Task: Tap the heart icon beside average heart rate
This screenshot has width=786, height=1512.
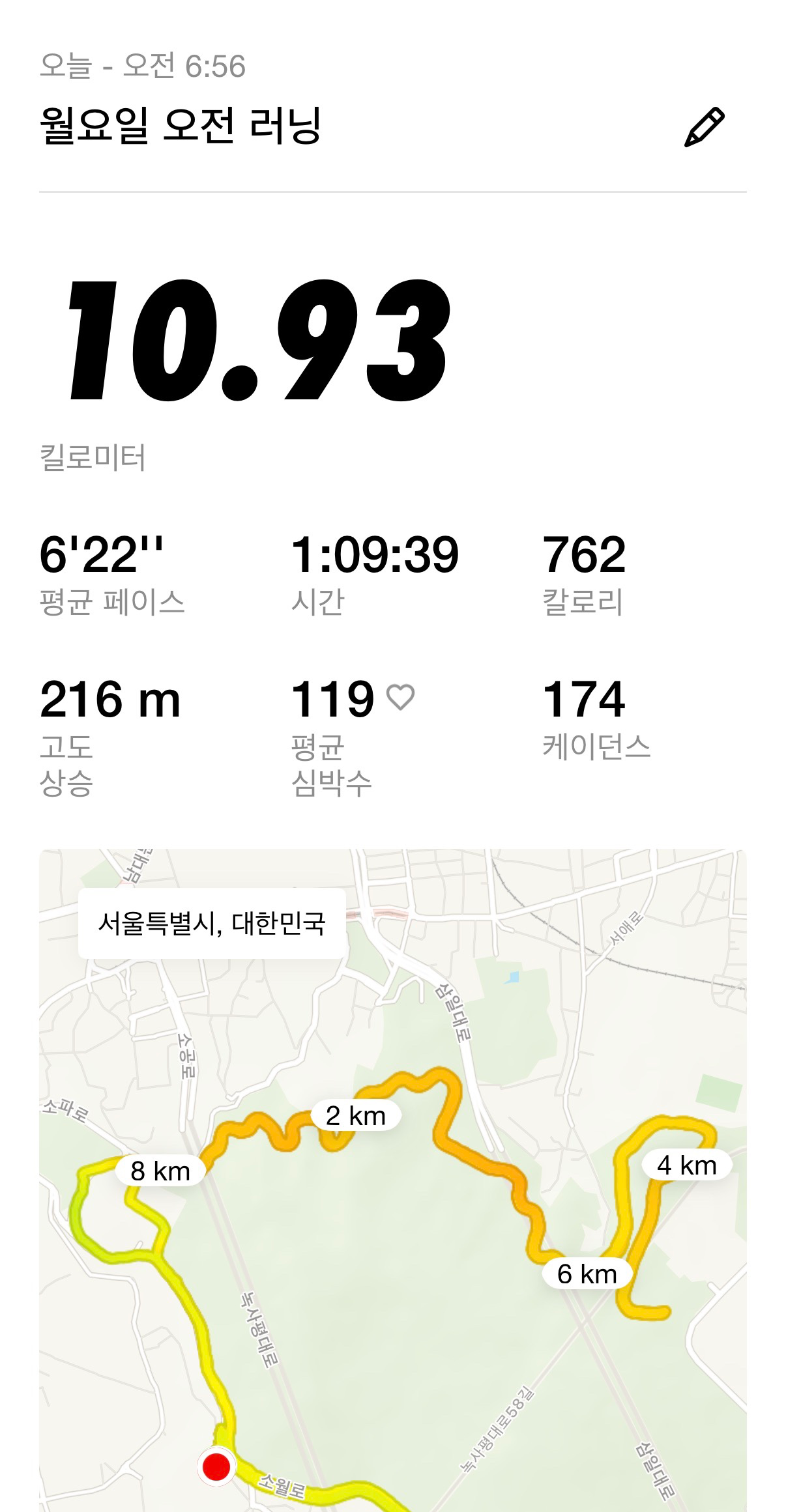Action: [x=400, y=698]
